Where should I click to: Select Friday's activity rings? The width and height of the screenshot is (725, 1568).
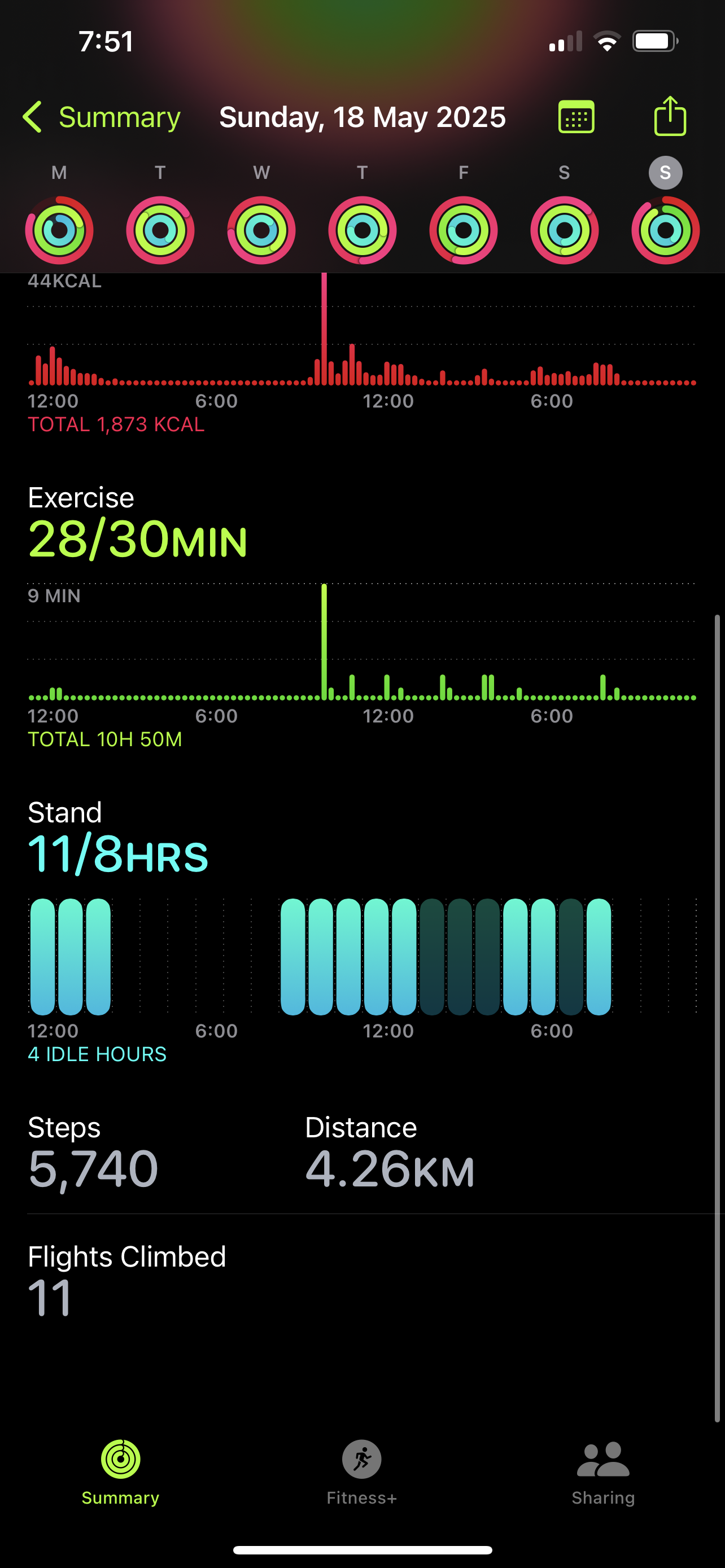point(463,230)
